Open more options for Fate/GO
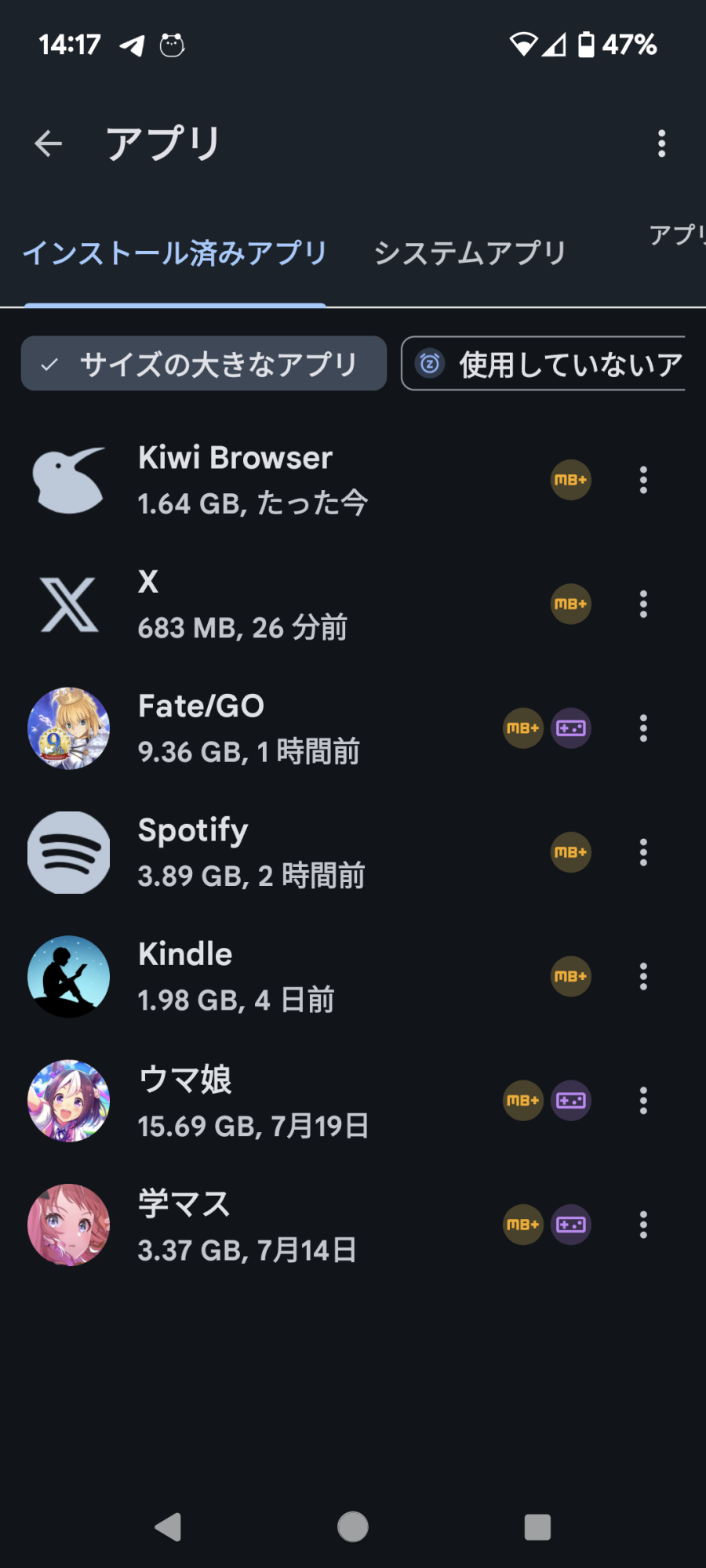This screenshot has height=1568, width=706. click(643, 728)
